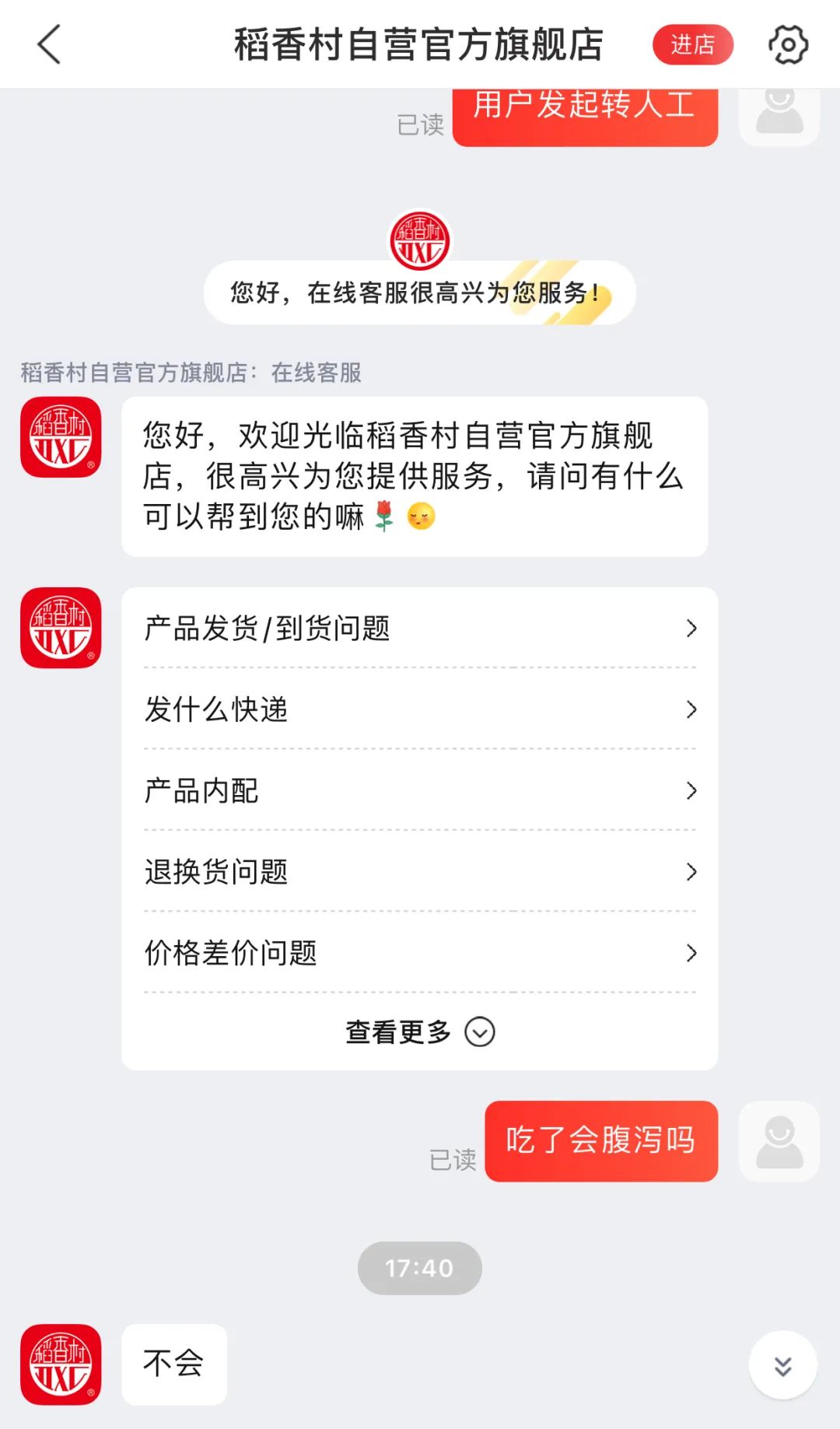Tap the 进店 button to enter the store
This screenshot has height=1429, width=840.
[692, 44]
